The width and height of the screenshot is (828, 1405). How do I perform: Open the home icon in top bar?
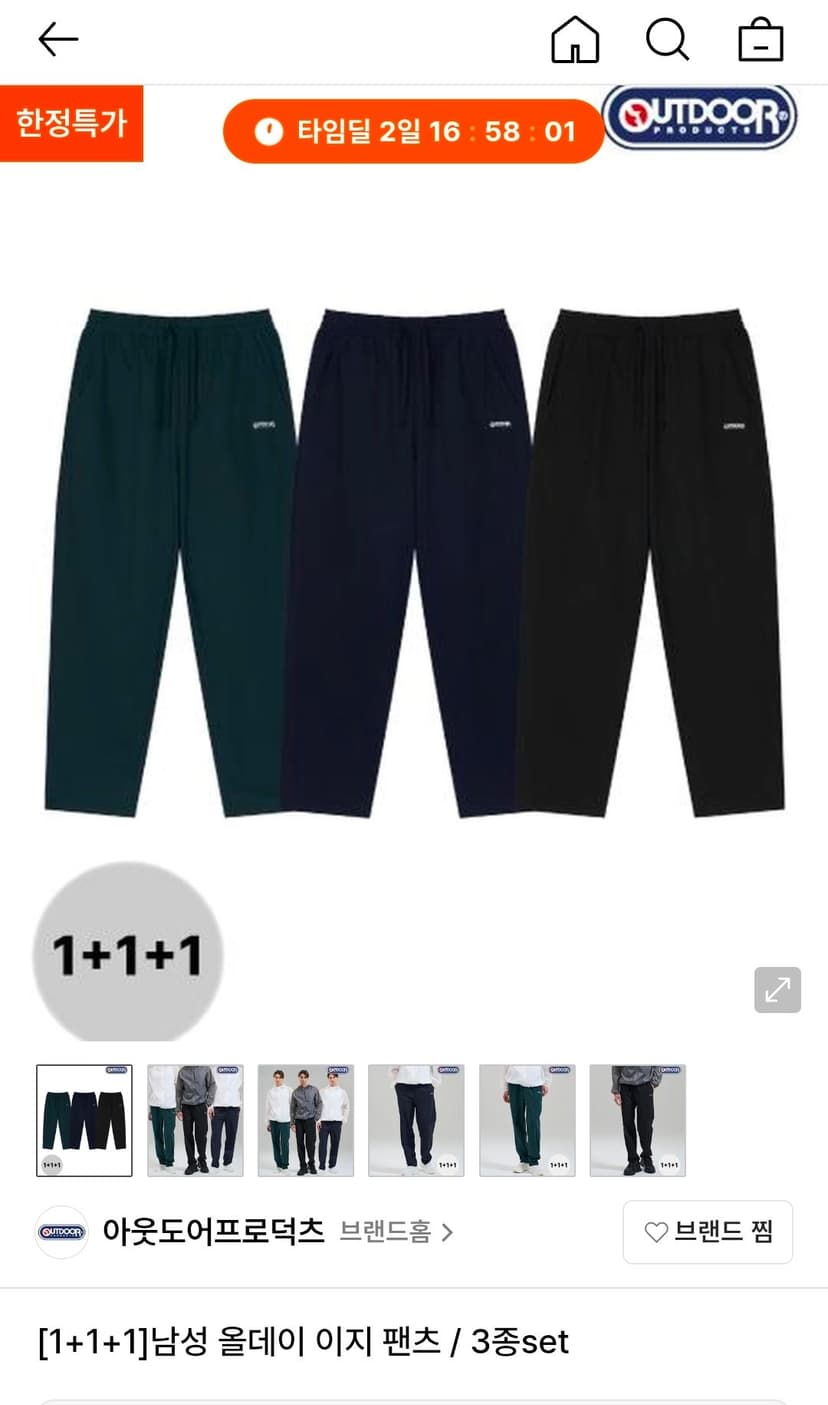(x=575, y=40)
